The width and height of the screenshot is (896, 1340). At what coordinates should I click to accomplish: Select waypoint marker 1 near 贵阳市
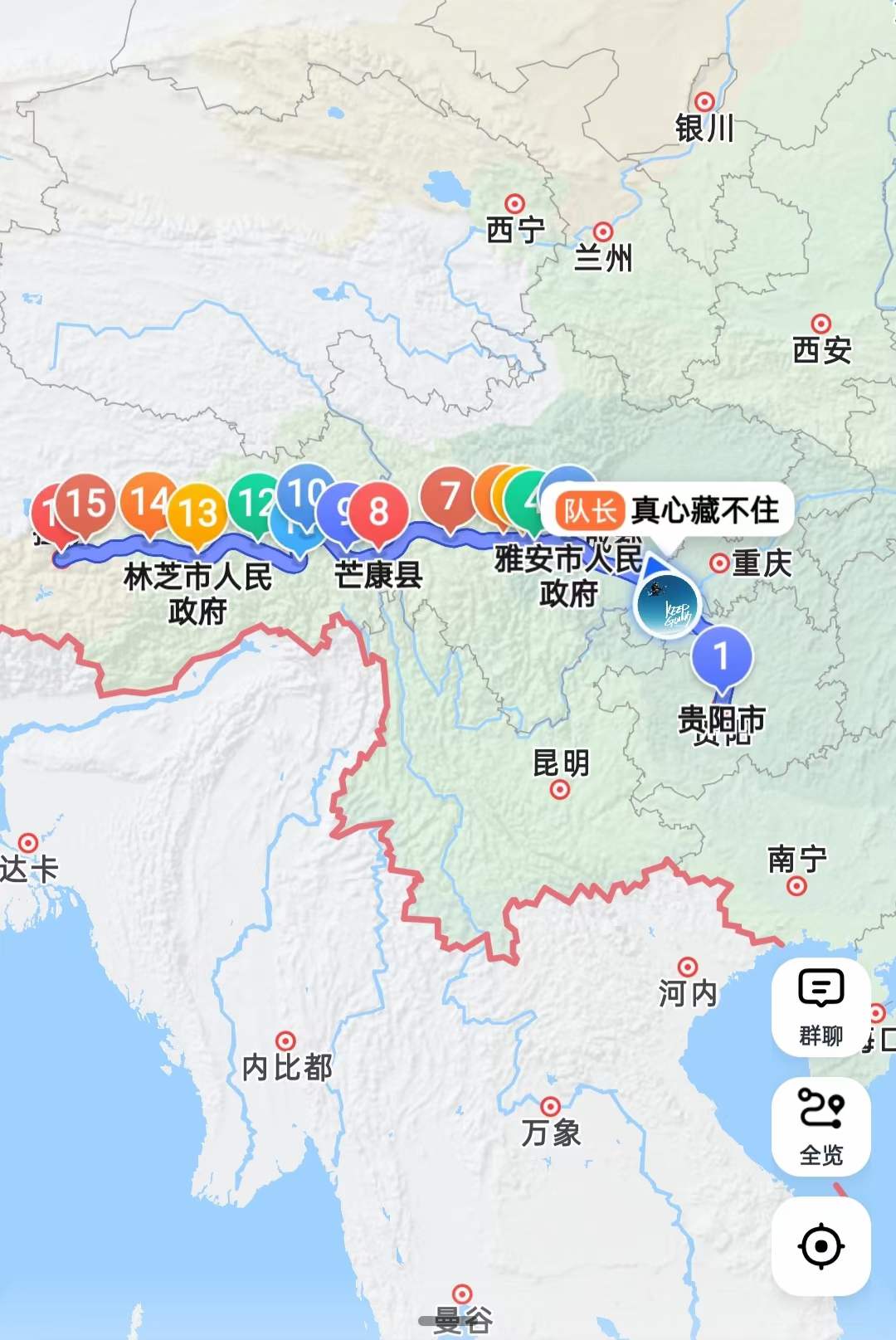(x=722, y=657)
